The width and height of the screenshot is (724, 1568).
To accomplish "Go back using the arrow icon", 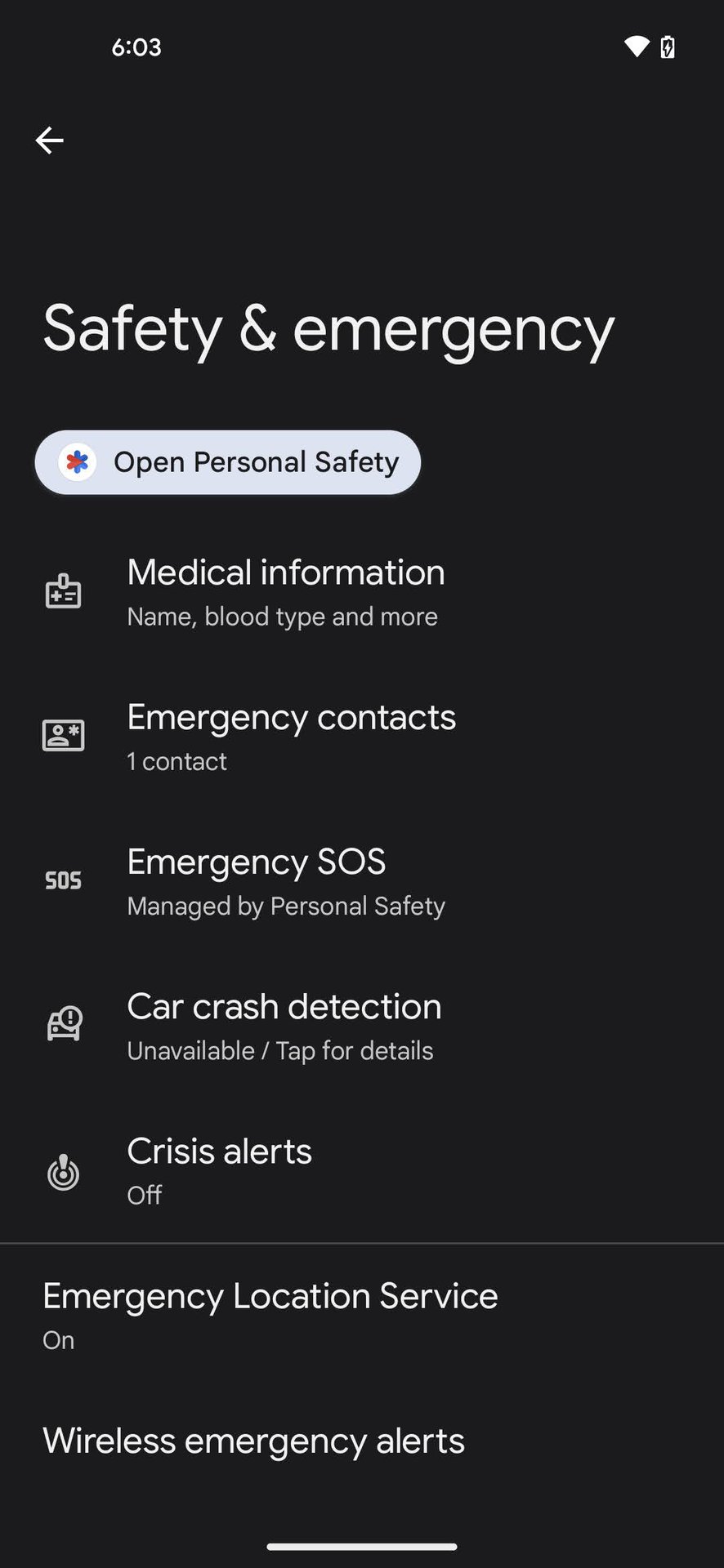I will [49, 140].
